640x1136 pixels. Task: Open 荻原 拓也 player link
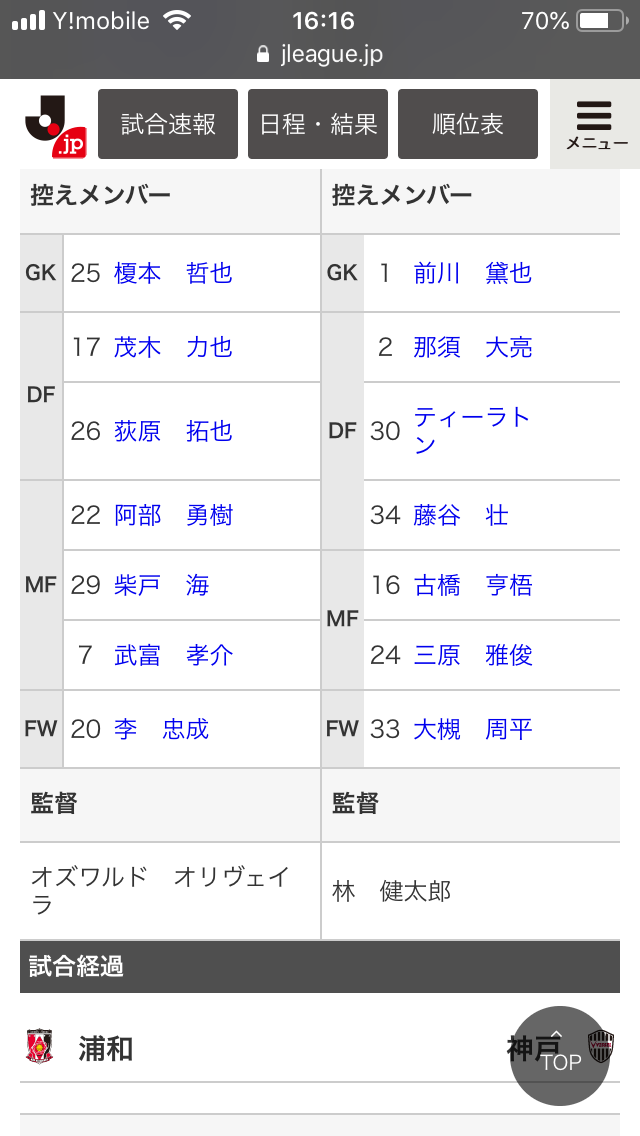(173, 431)
